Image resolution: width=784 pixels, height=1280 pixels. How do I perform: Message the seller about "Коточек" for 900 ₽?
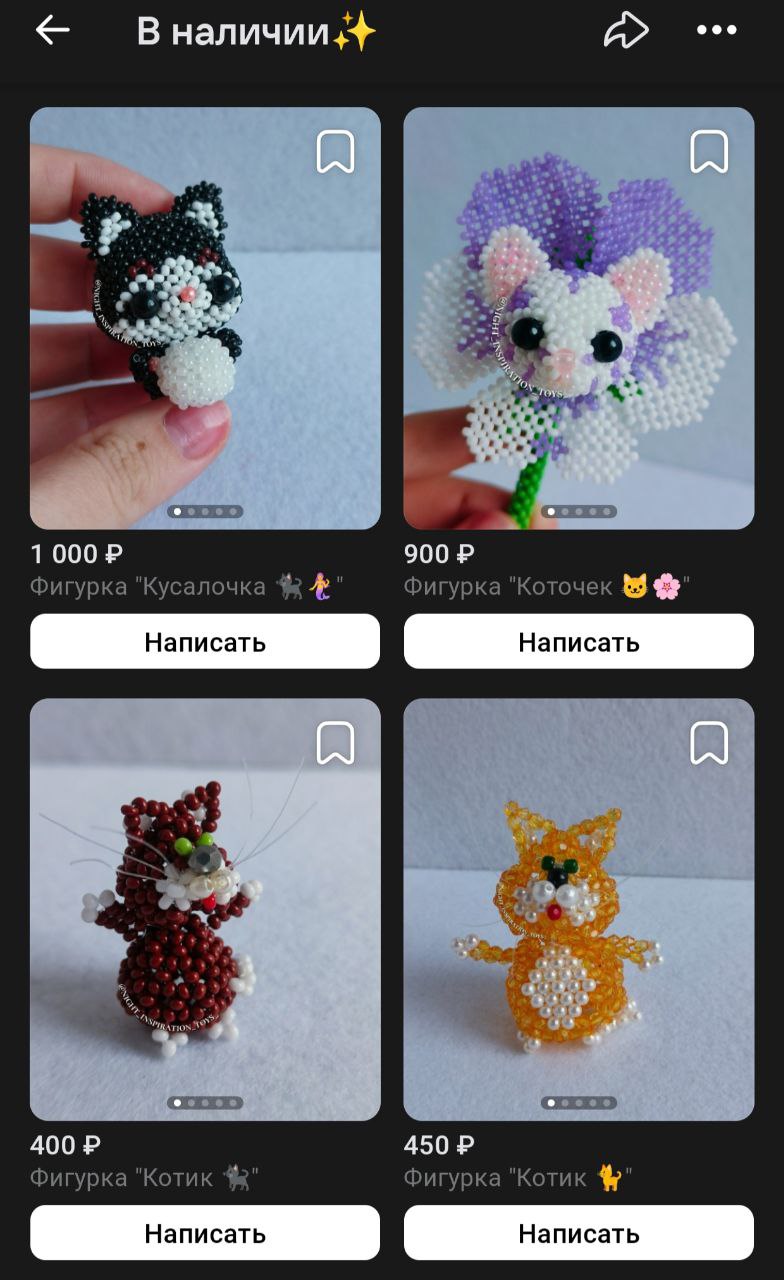578,641
